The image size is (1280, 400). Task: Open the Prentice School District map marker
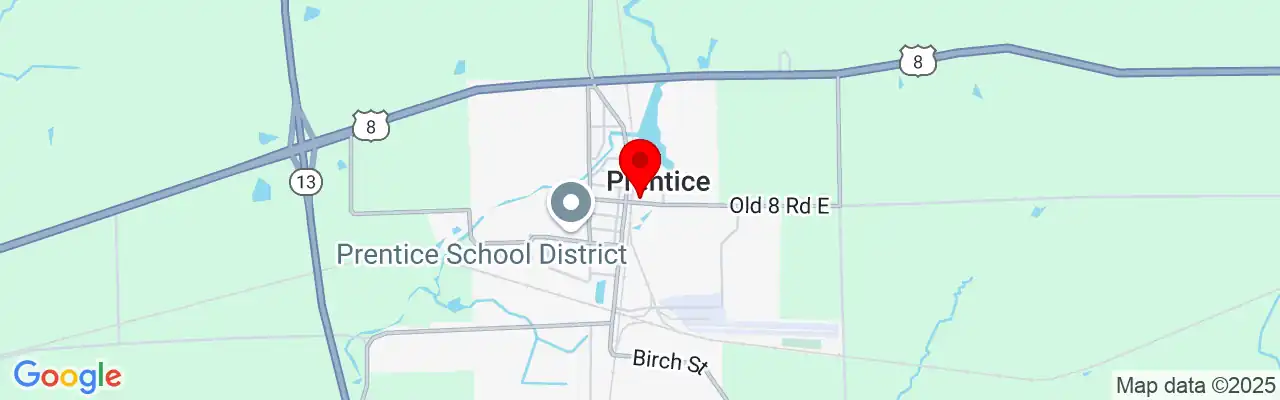point(572,204)
